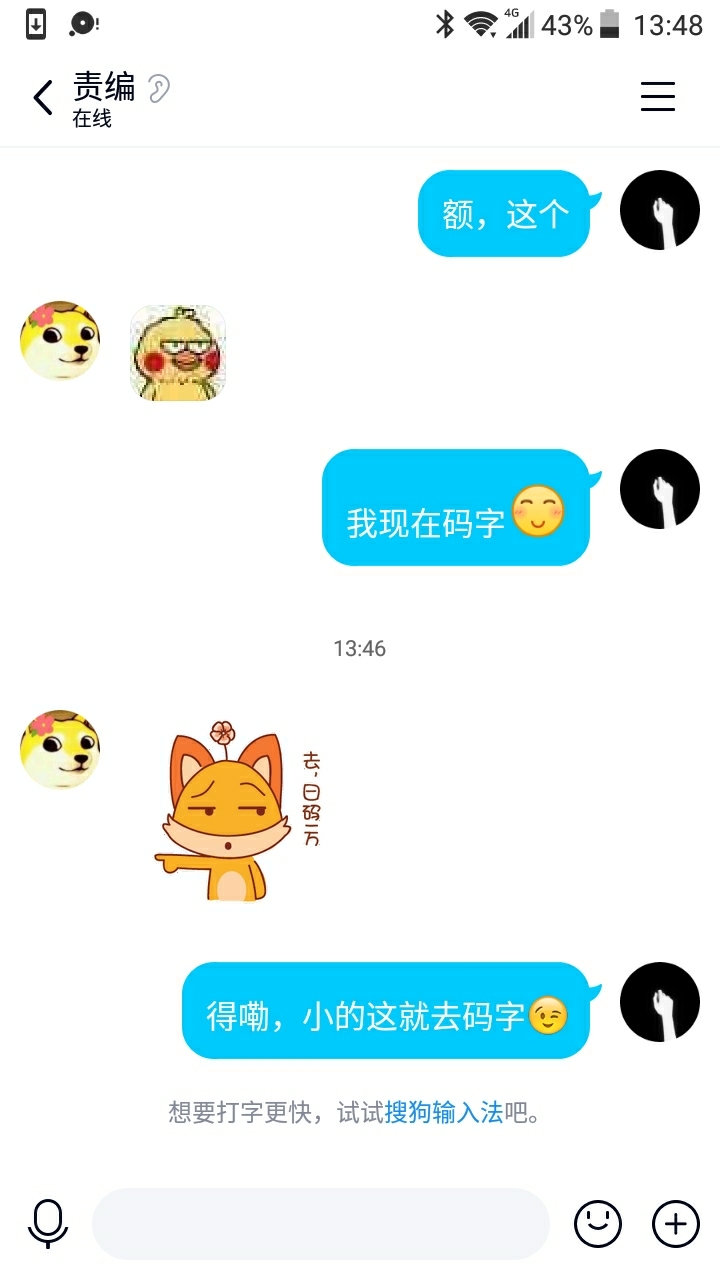Image resolution: width=720 pixels, height=1280 pixels.
Task: Open the chat settings hamburger menu
Action: [658, 97]
